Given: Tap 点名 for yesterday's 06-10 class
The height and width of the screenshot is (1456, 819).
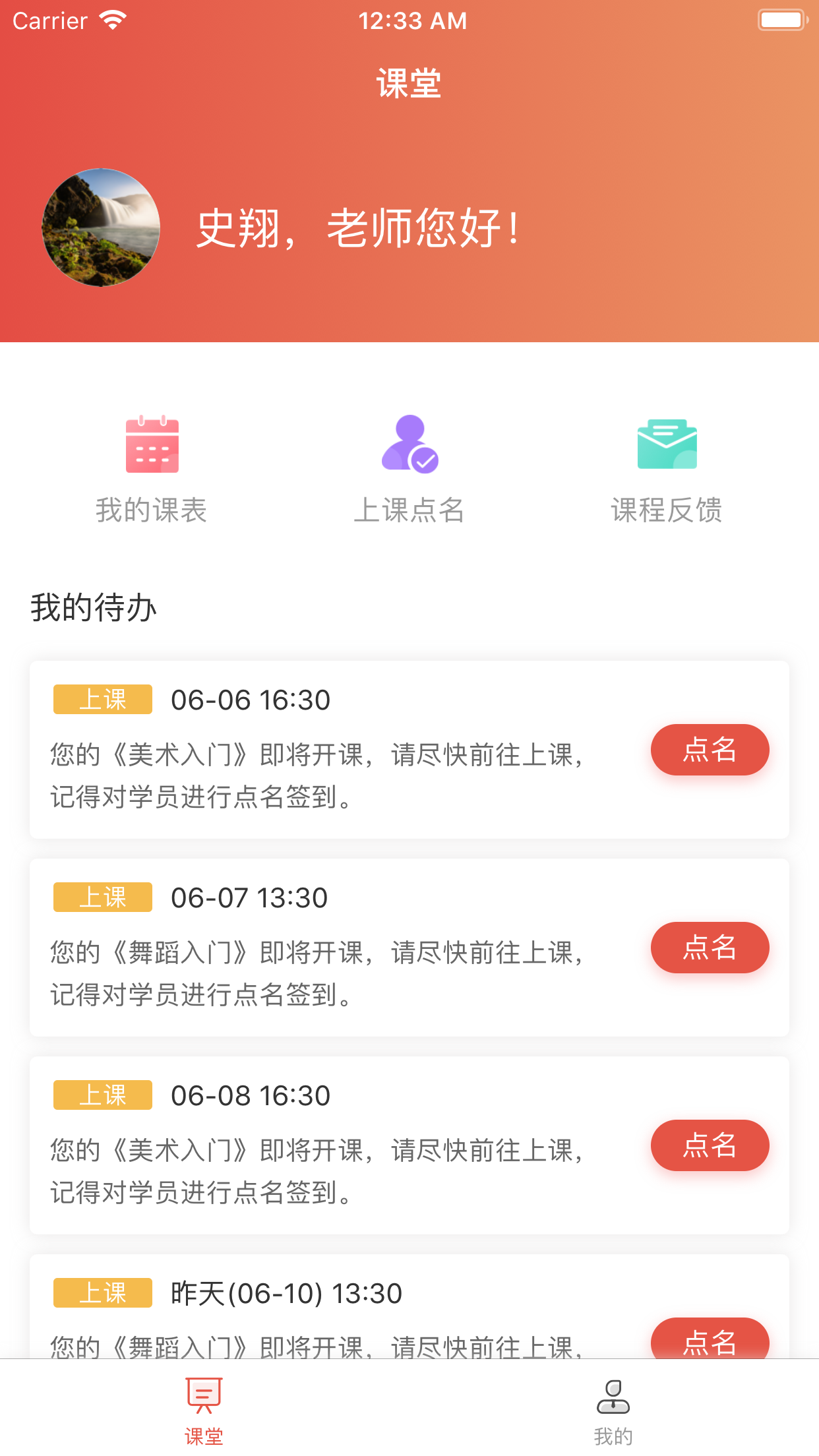Looking at the screenshot, I should point(710,1339).
